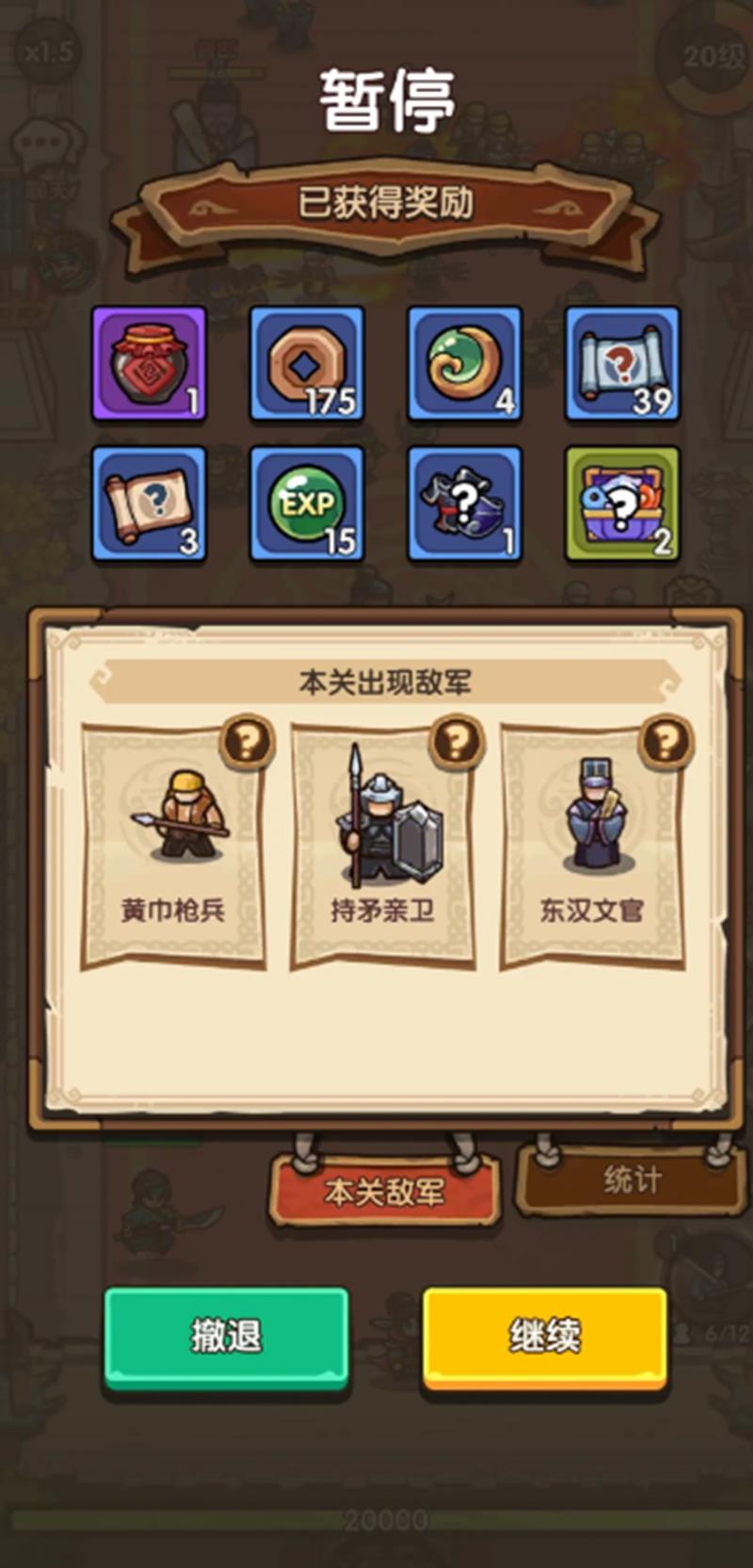Open help icon on 东汉文官 card
This screenshot has width=753, height=1568.
point(666,743)
